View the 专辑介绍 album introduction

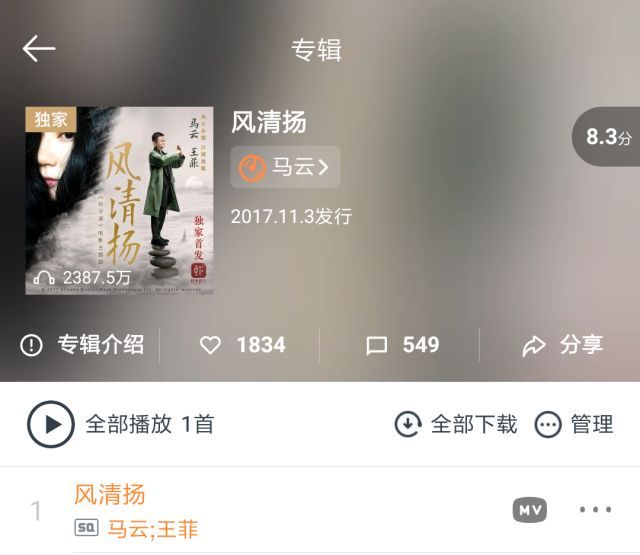[x=83, y=345]
